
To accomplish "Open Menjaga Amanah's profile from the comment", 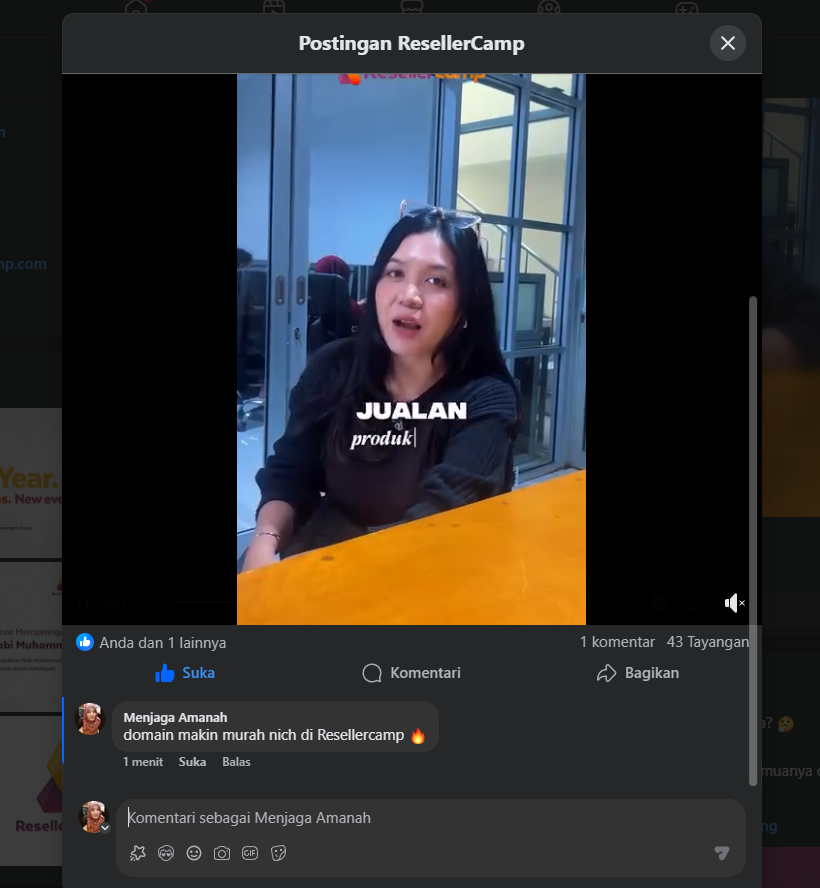I will 175,717.
